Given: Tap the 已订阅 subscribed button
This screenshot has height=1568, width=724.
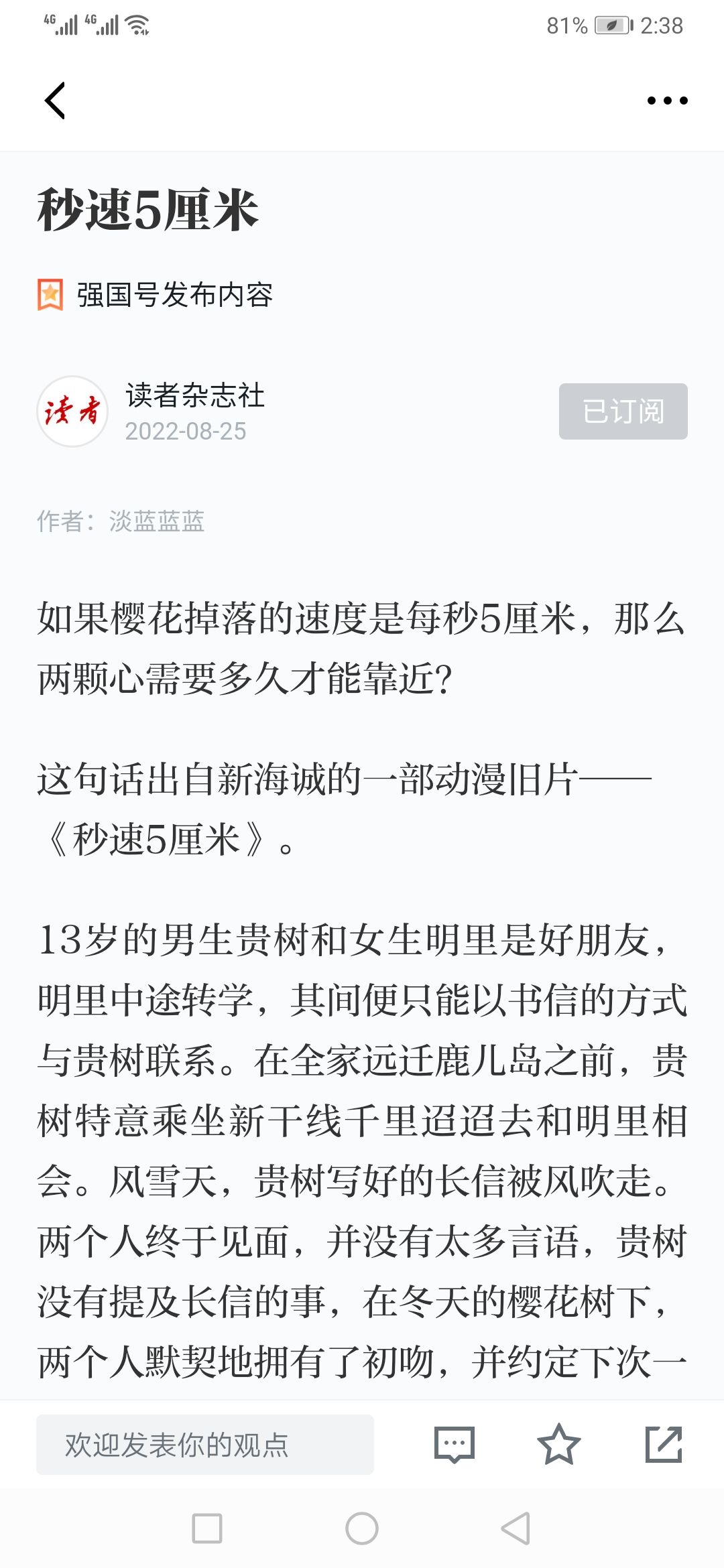Looking at the screenshot, I should [623, 411].
